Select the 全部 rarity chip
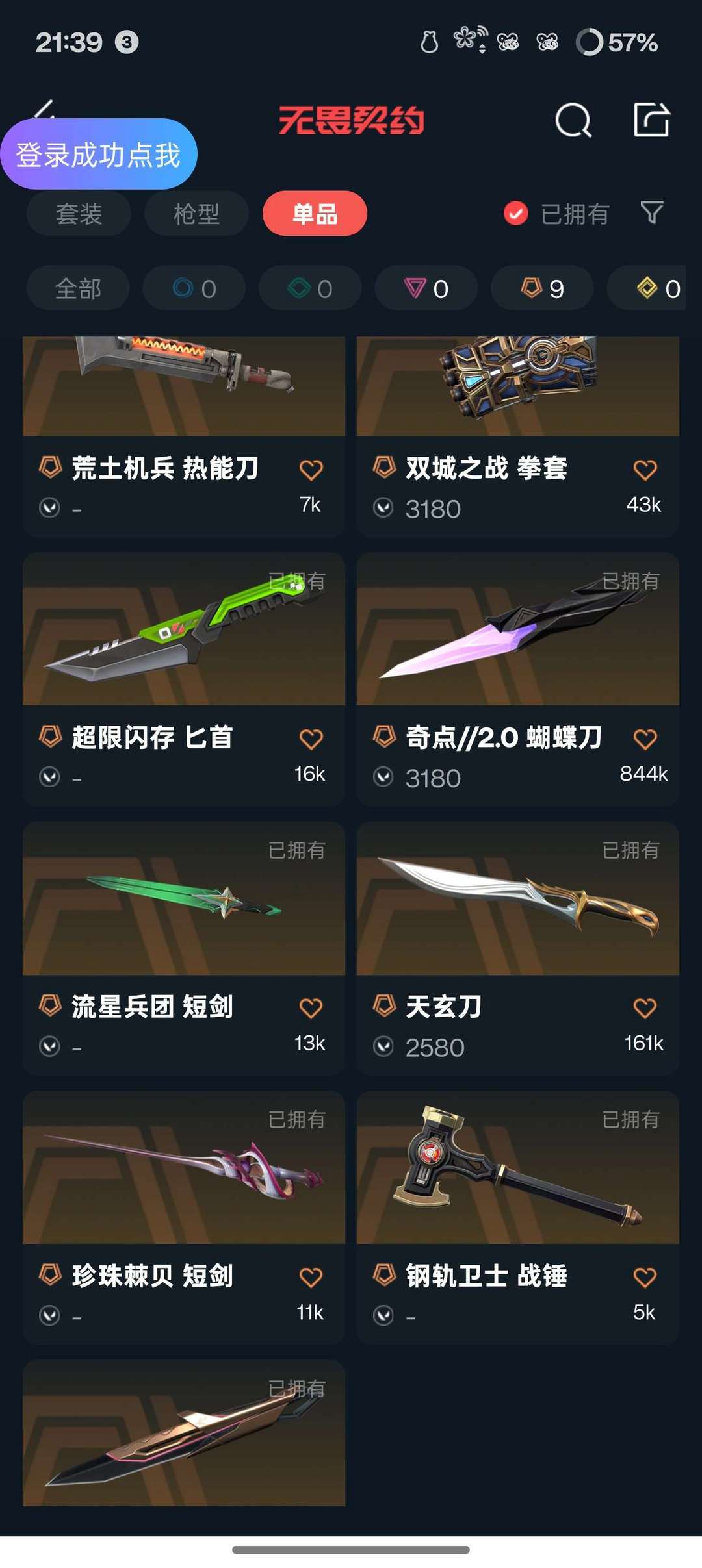 [78, 288]
